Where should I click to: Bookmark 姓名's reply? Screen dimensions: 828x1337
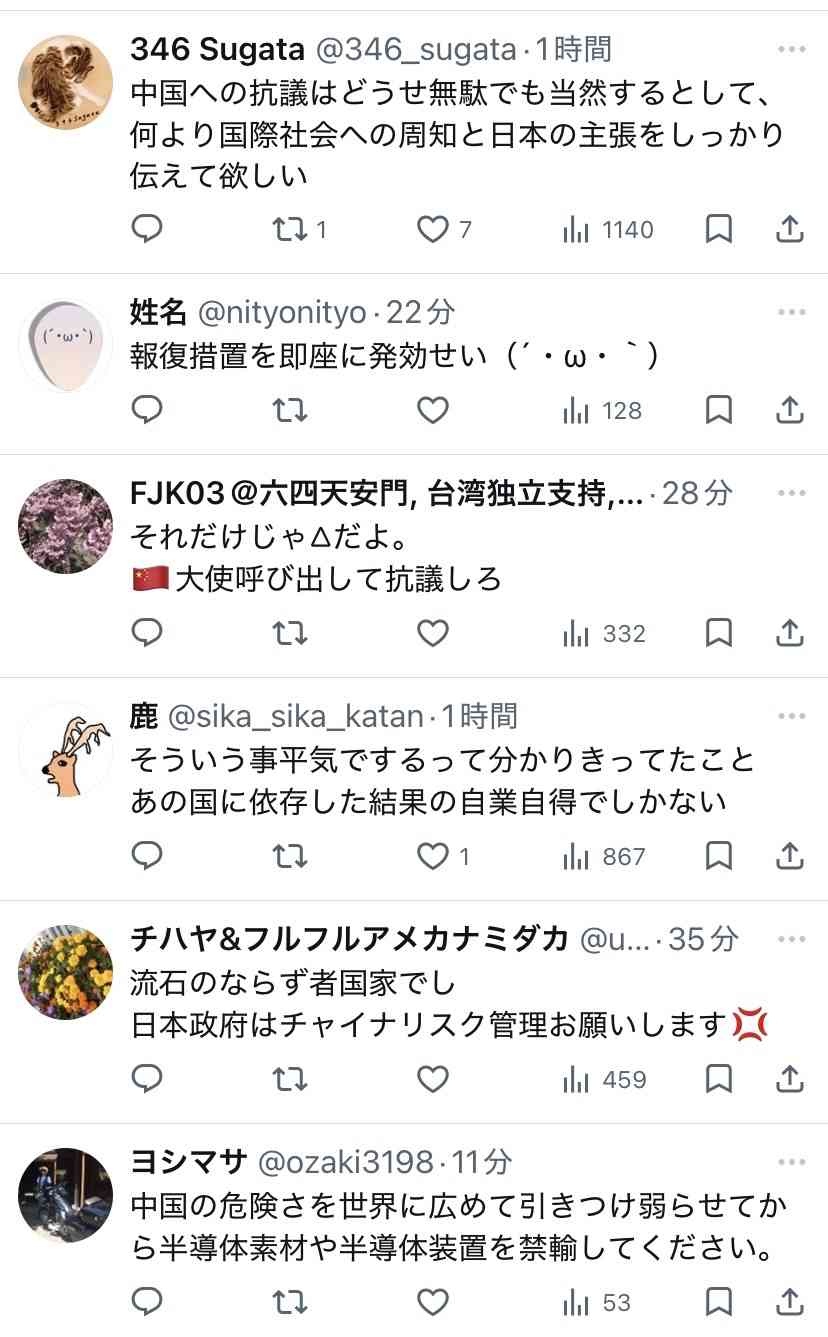tap(719, 410)
